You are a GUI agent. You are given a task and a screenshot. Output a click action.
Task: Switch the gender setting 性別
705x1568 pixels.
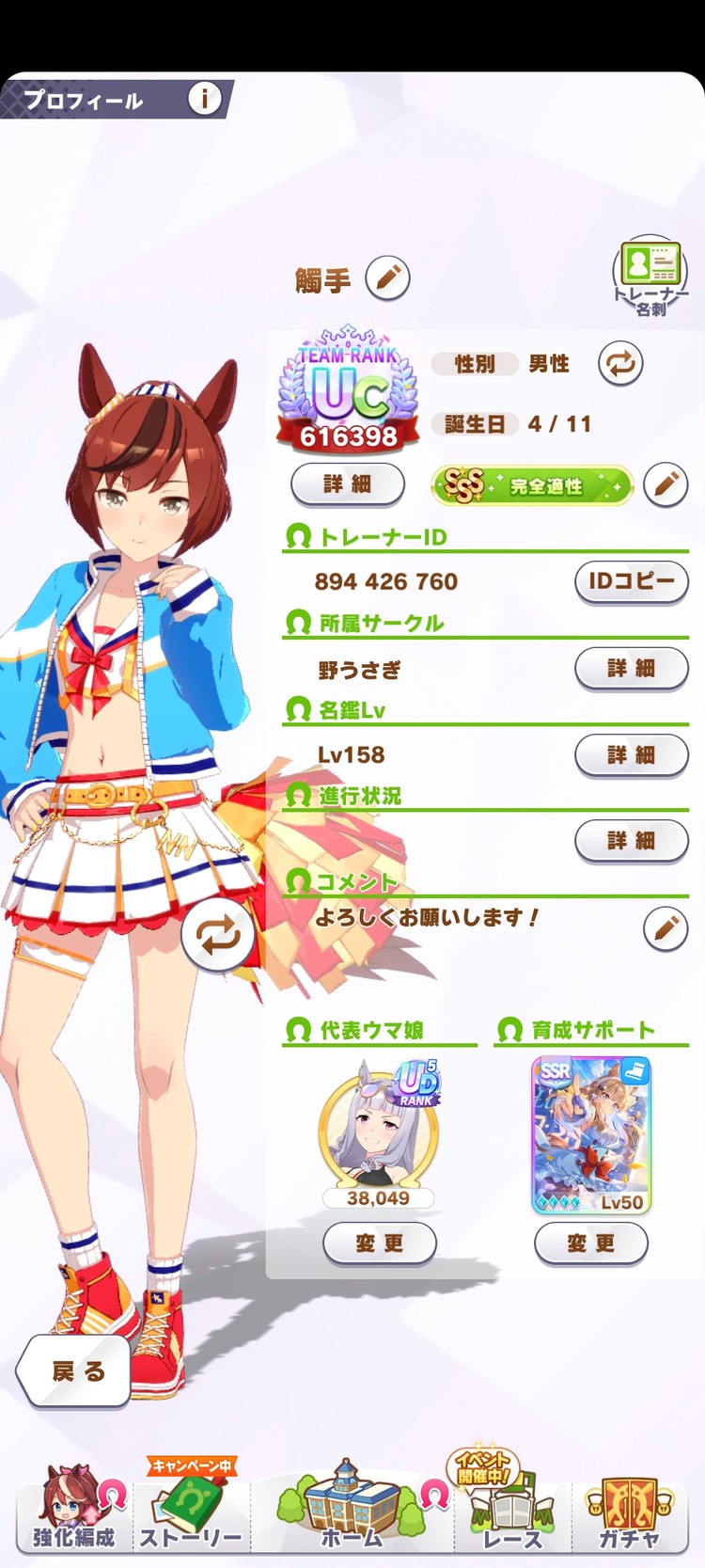tap(620, 364)
